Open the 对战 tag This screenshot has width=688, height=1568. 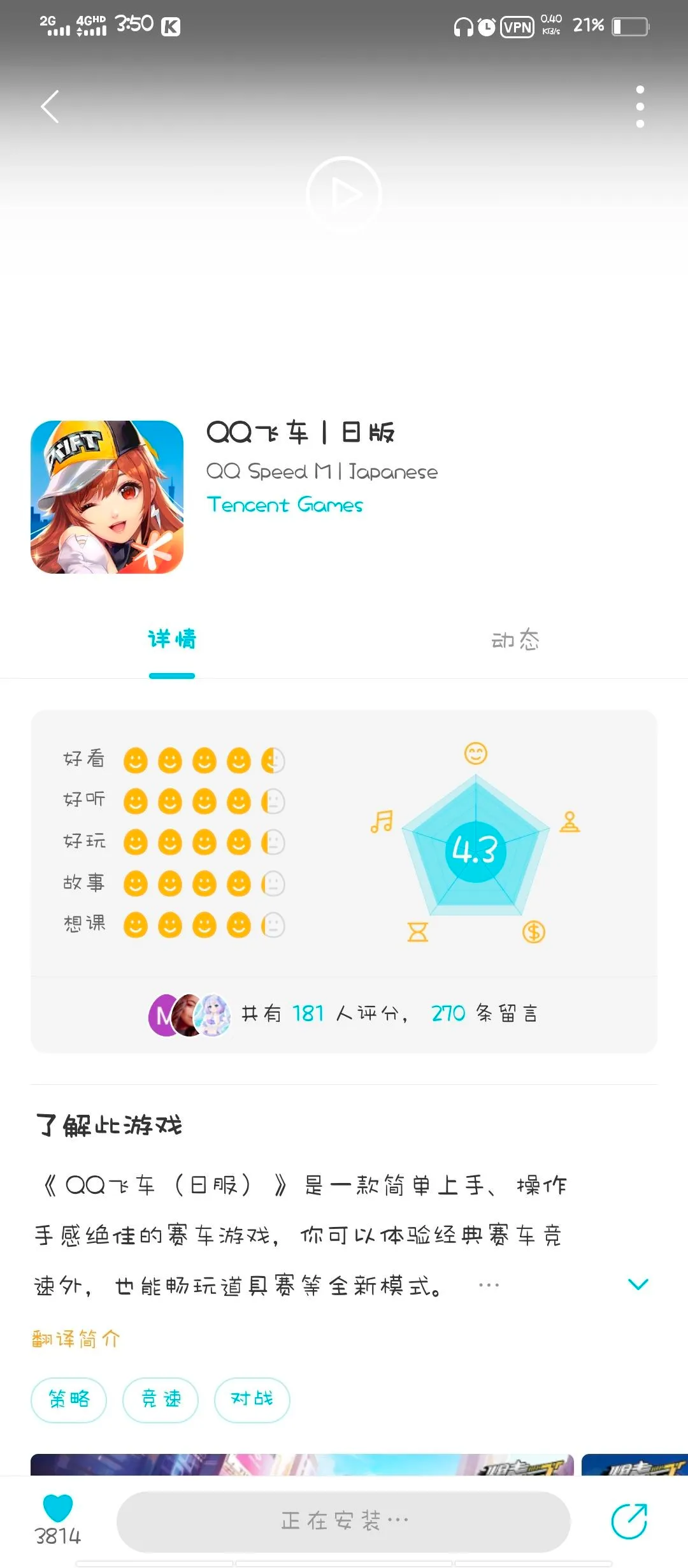coord(252,1400)
